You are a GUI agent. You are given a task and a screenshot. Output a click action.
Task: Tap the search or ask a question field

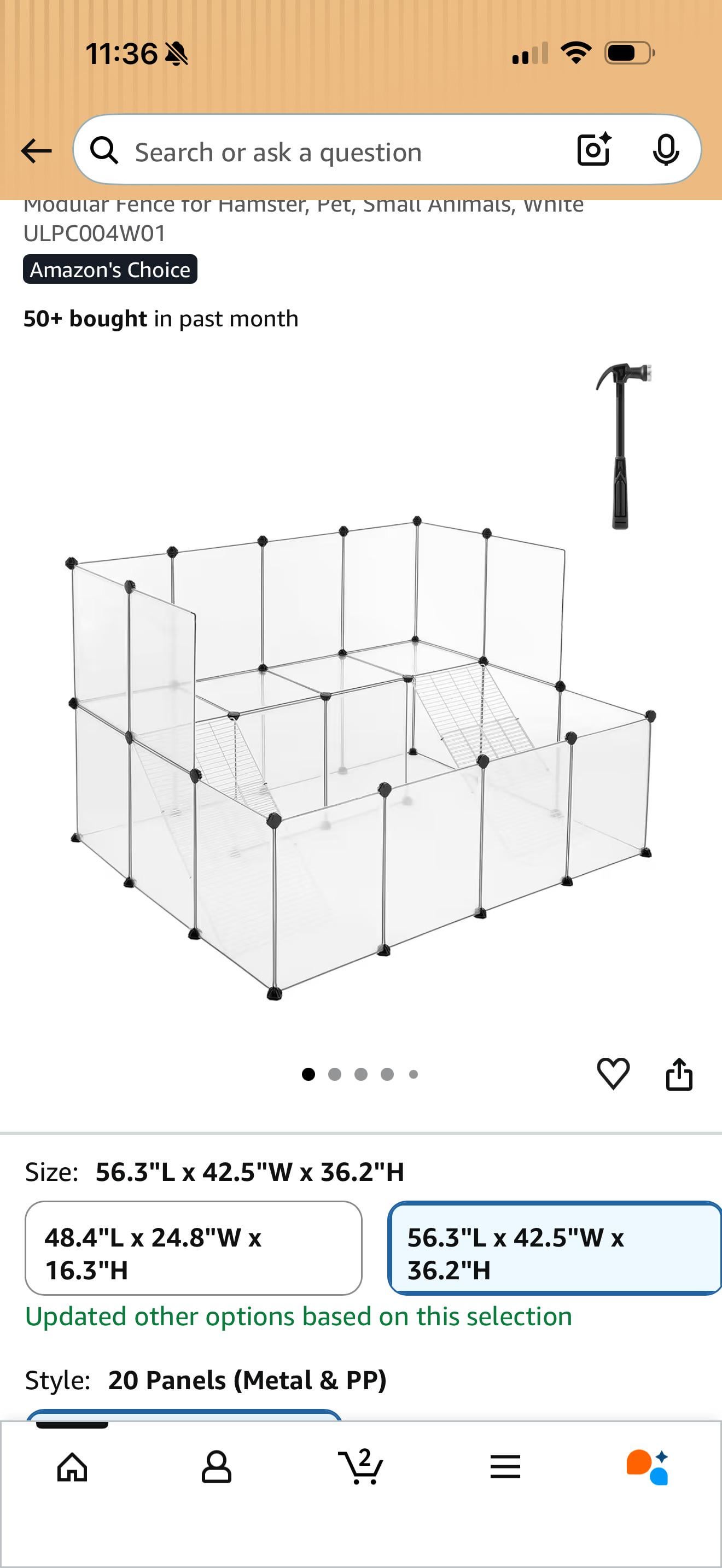(329, 151)
